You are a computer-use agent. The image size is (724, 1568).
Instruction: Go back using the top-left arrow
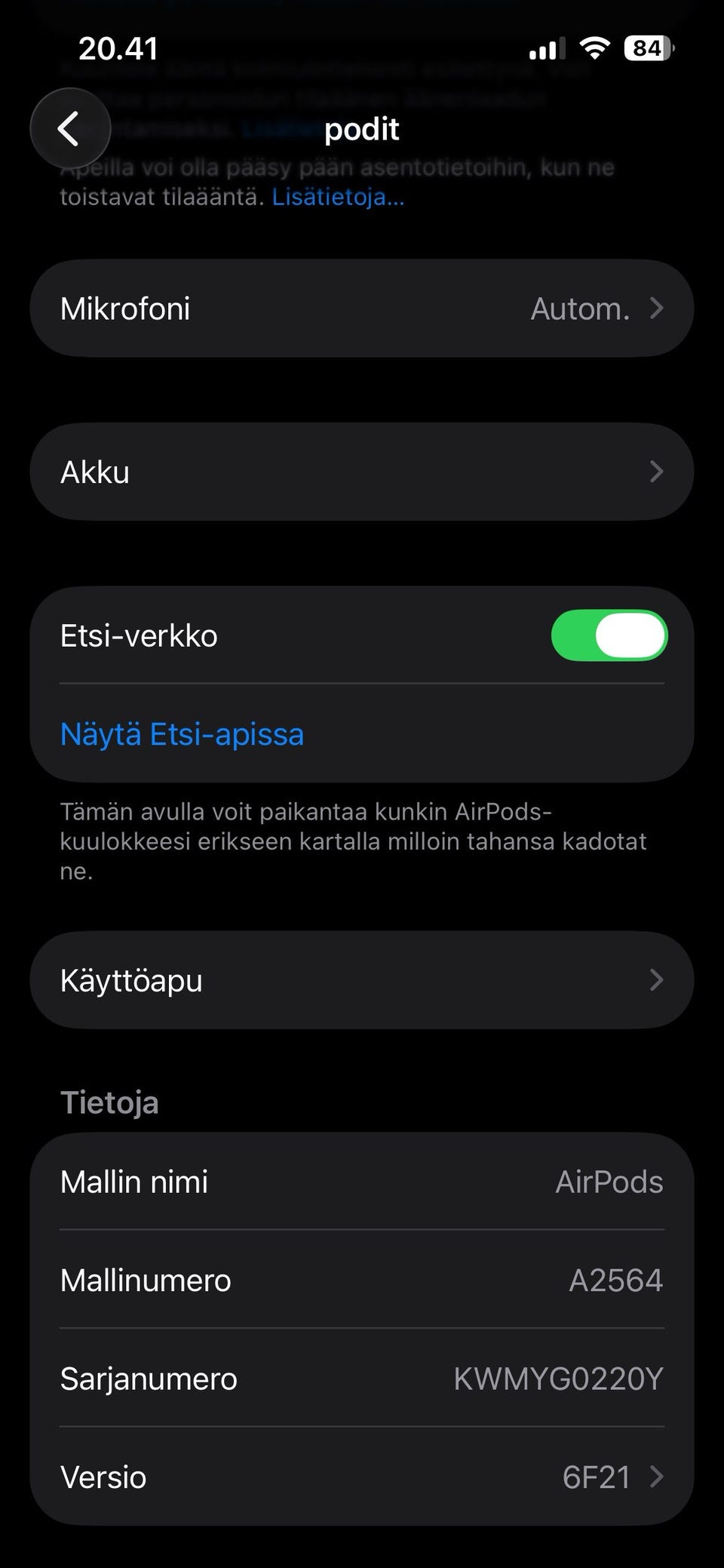tap(70, 128)
